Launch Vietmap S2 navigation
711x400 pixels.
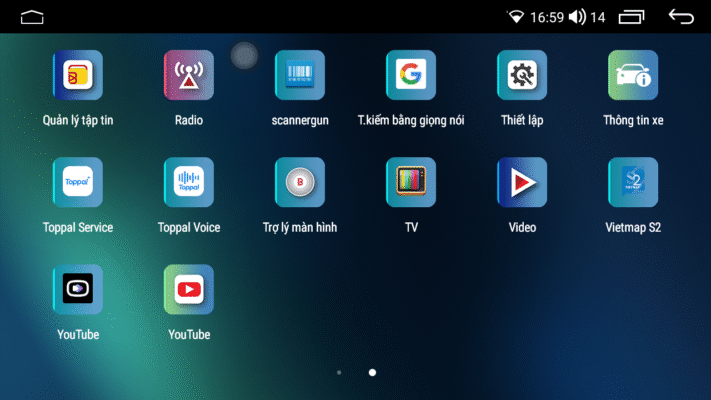[633, 182]
